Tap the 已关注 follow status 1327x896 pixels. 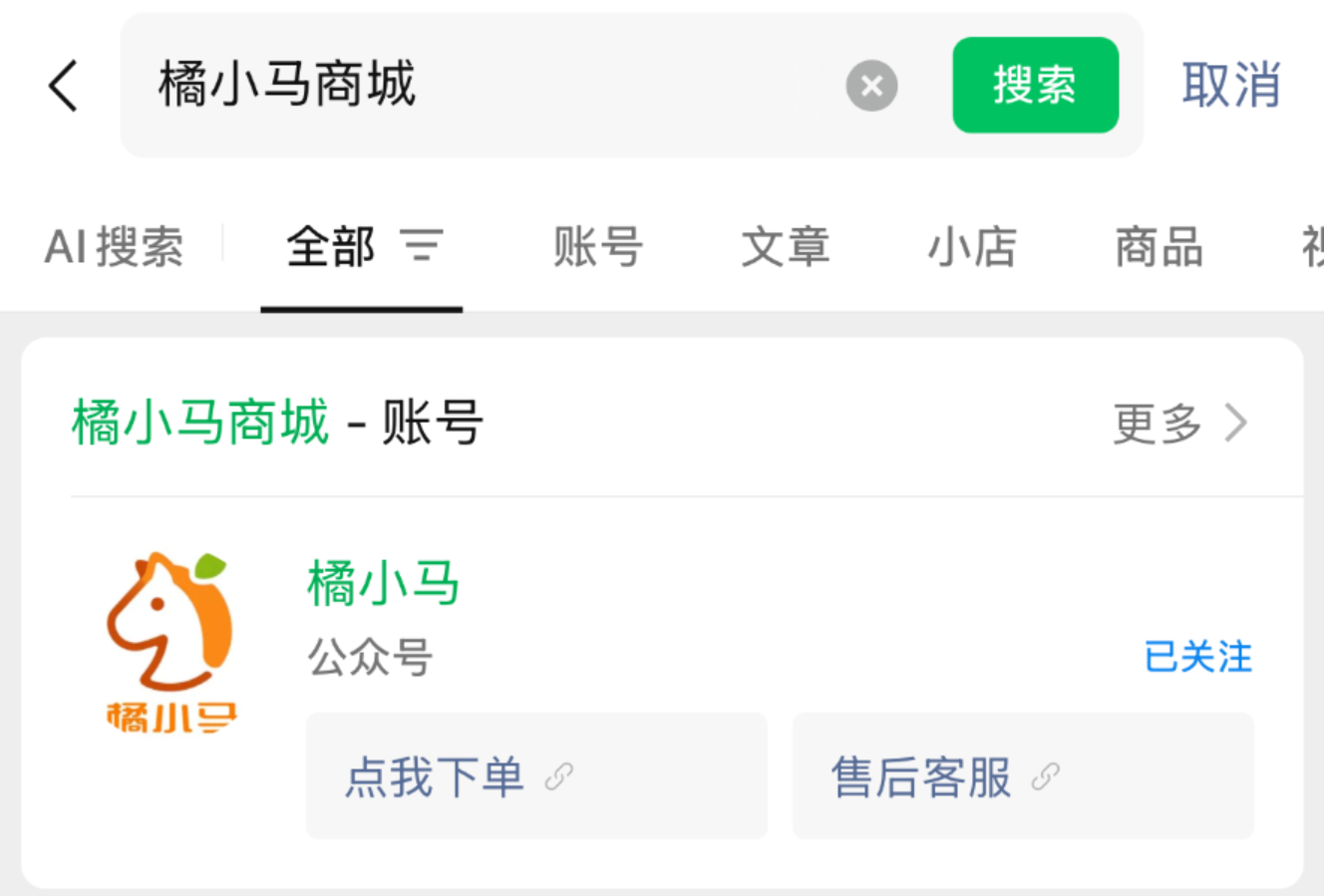coord(1197,658)
